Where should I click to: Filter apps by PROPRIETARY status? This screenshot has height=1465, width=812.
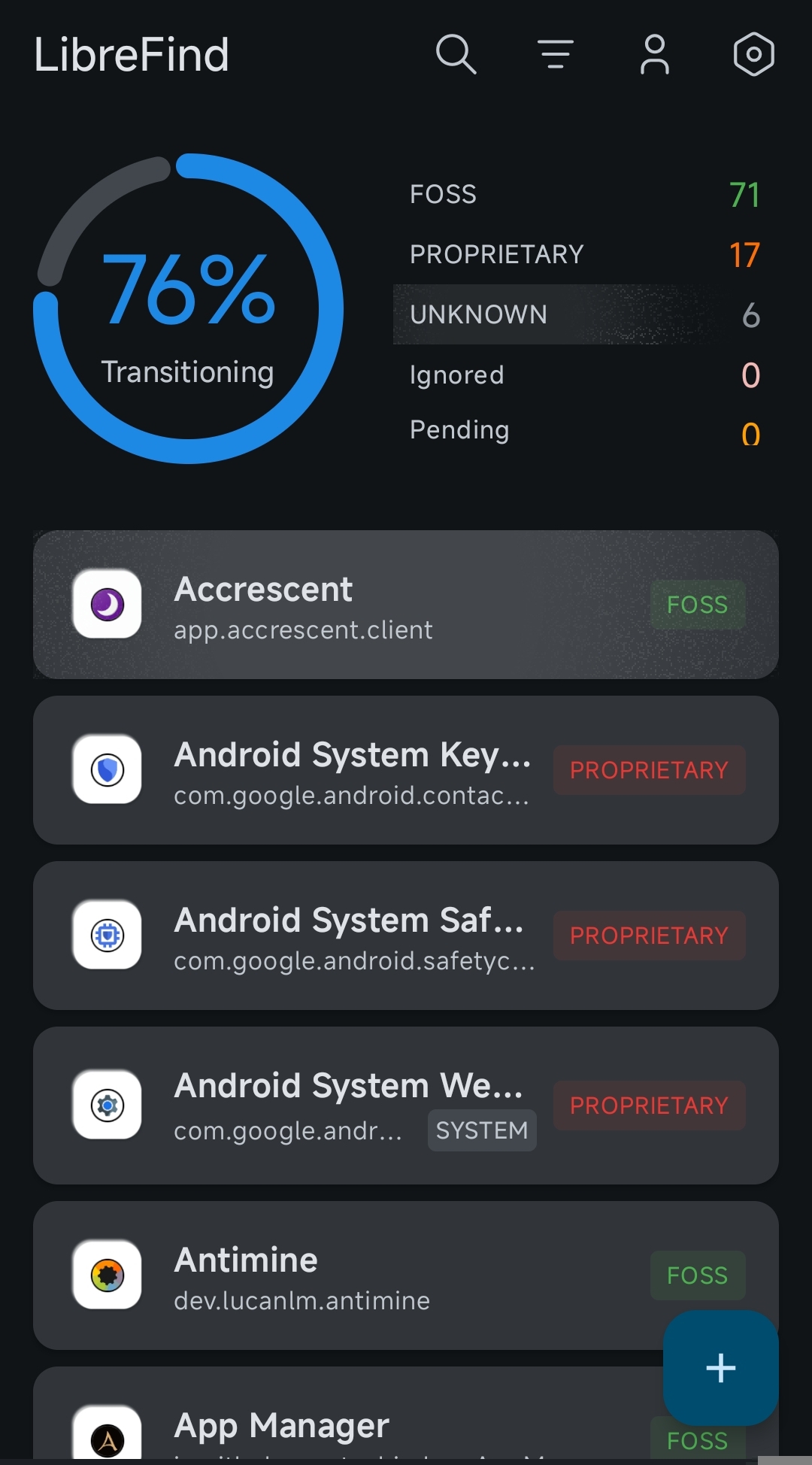pyautogui.click(x=584, y=255)
